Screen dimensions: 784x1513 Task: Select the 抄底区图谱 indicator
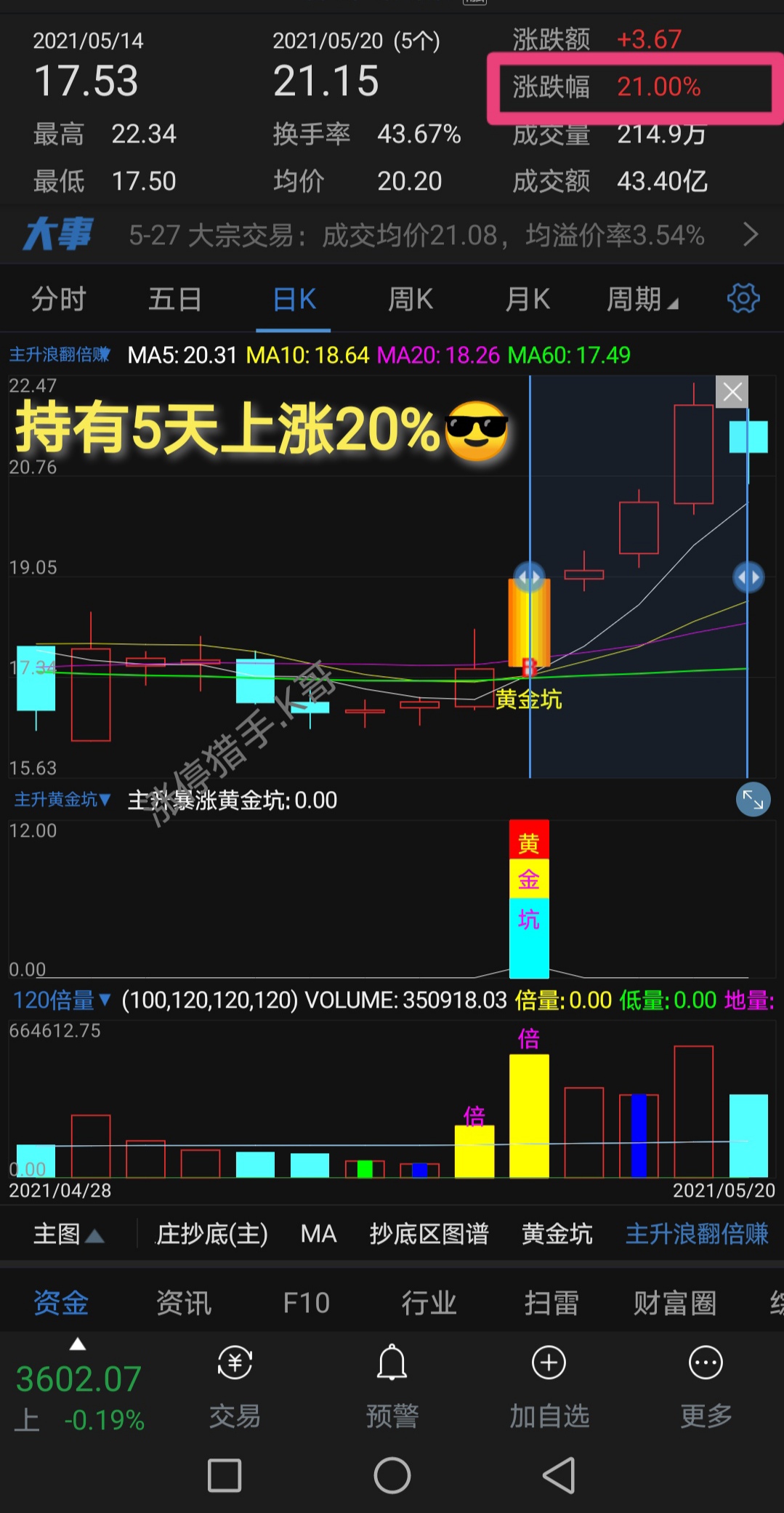pos(429,1234)
